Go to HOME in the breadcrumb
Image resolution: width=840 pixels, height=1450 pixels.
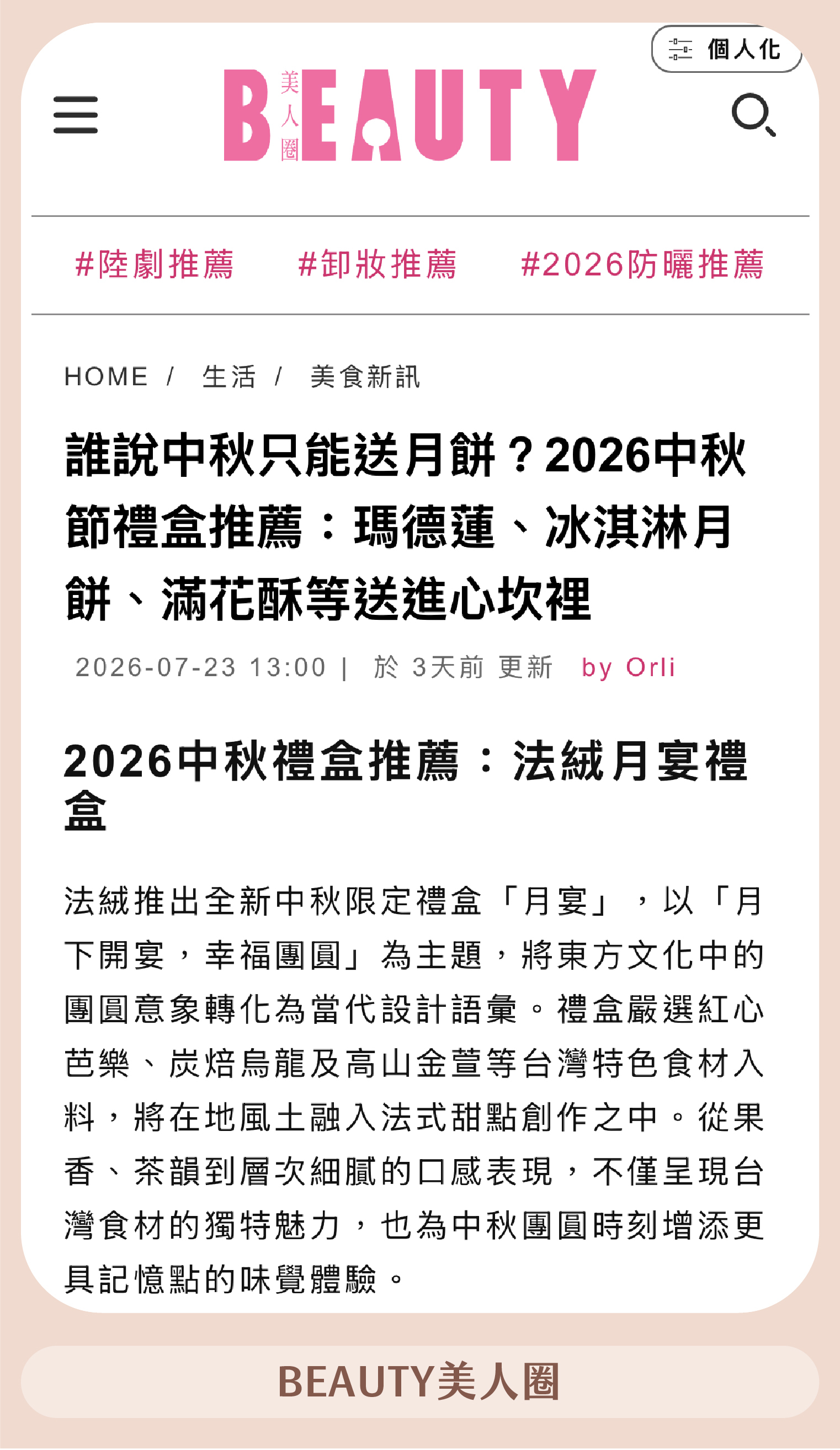click(107, 377)
